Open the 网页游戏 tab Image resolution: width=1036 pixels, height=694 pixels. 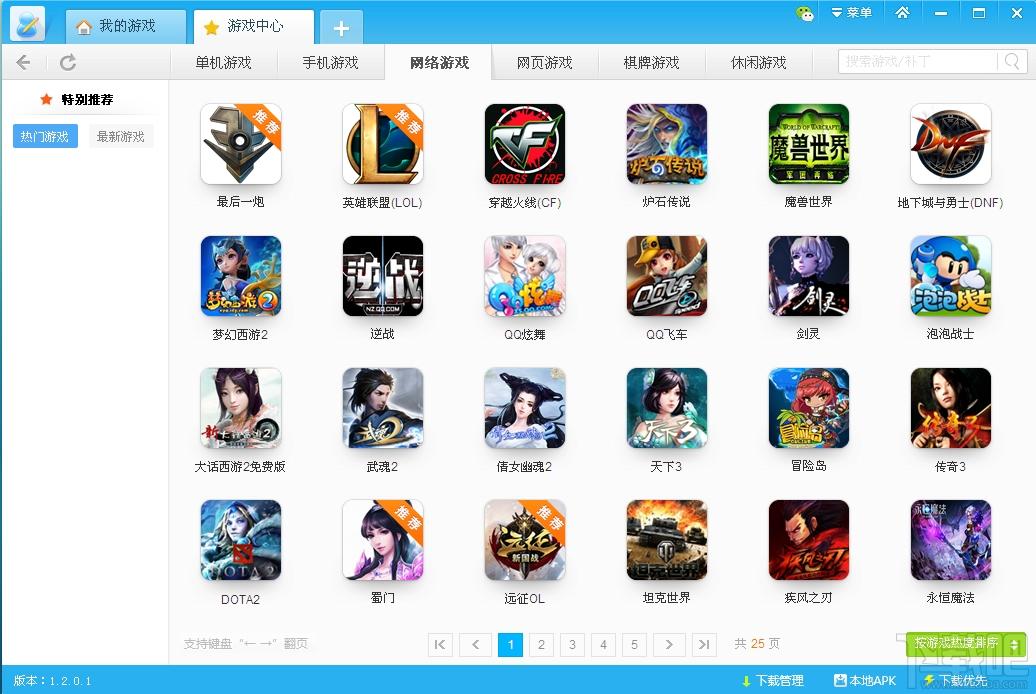pyautogui.click(x=544, y=62)
